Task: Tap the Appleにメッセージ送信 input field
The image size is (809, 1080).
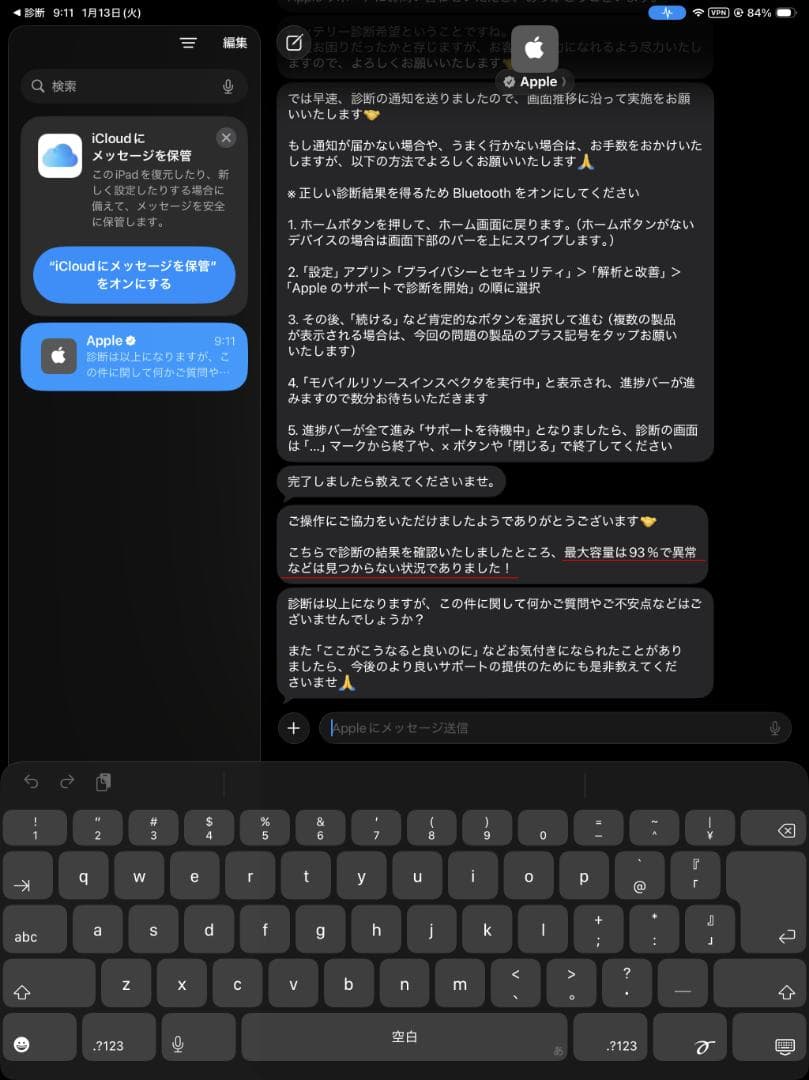Action: [x=500, y=727]
